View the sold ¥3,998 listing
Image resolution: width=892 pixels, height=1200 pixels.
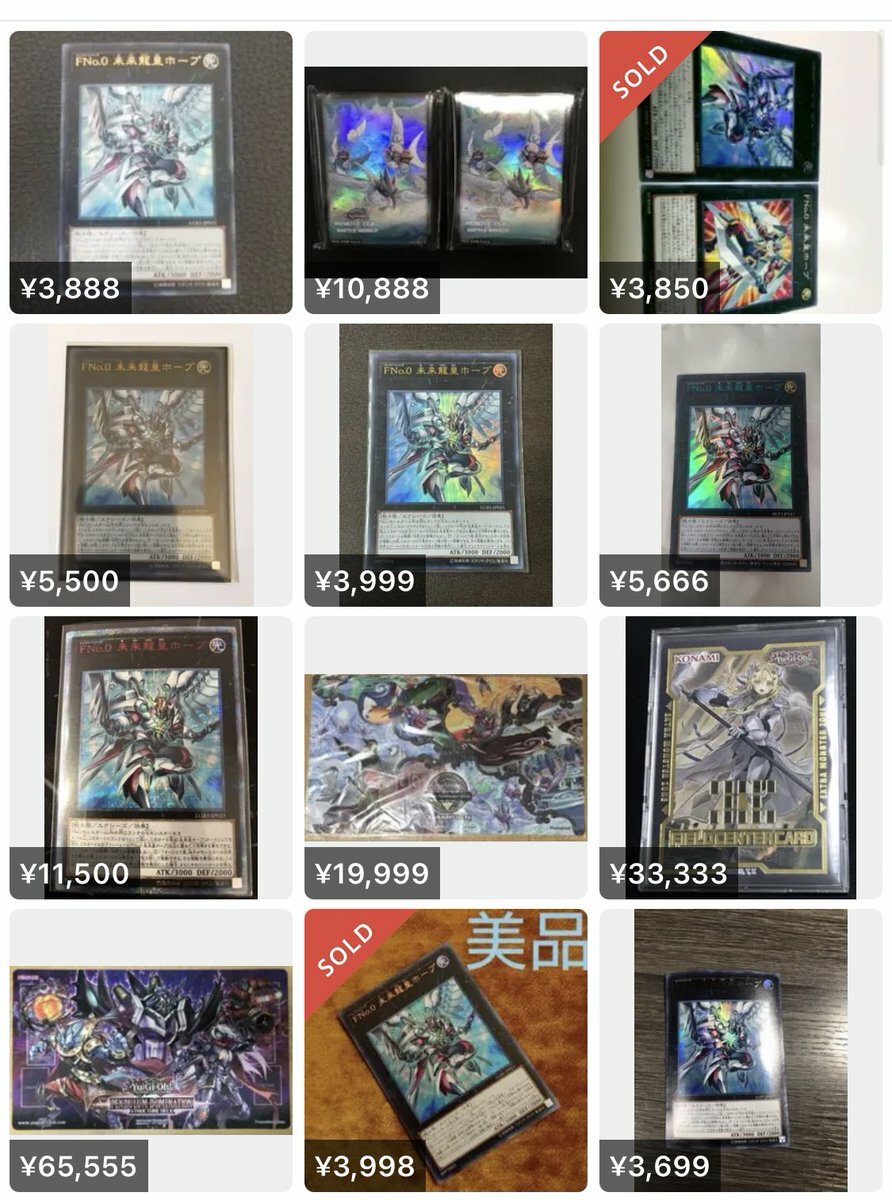[445, 1049]
